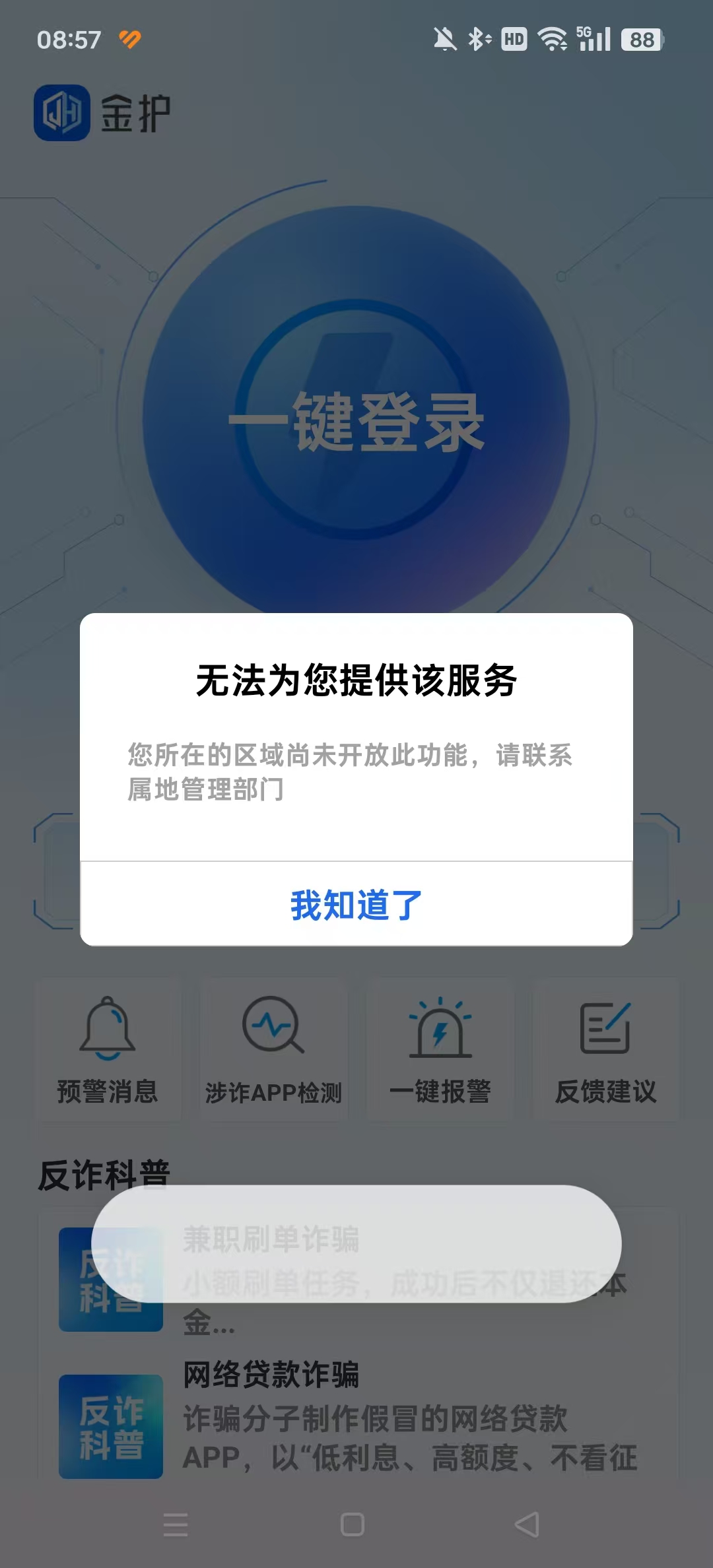This screenshot has width=713, height=1568.
Task: Go back using the system back button
Action: pos(527,1524)
